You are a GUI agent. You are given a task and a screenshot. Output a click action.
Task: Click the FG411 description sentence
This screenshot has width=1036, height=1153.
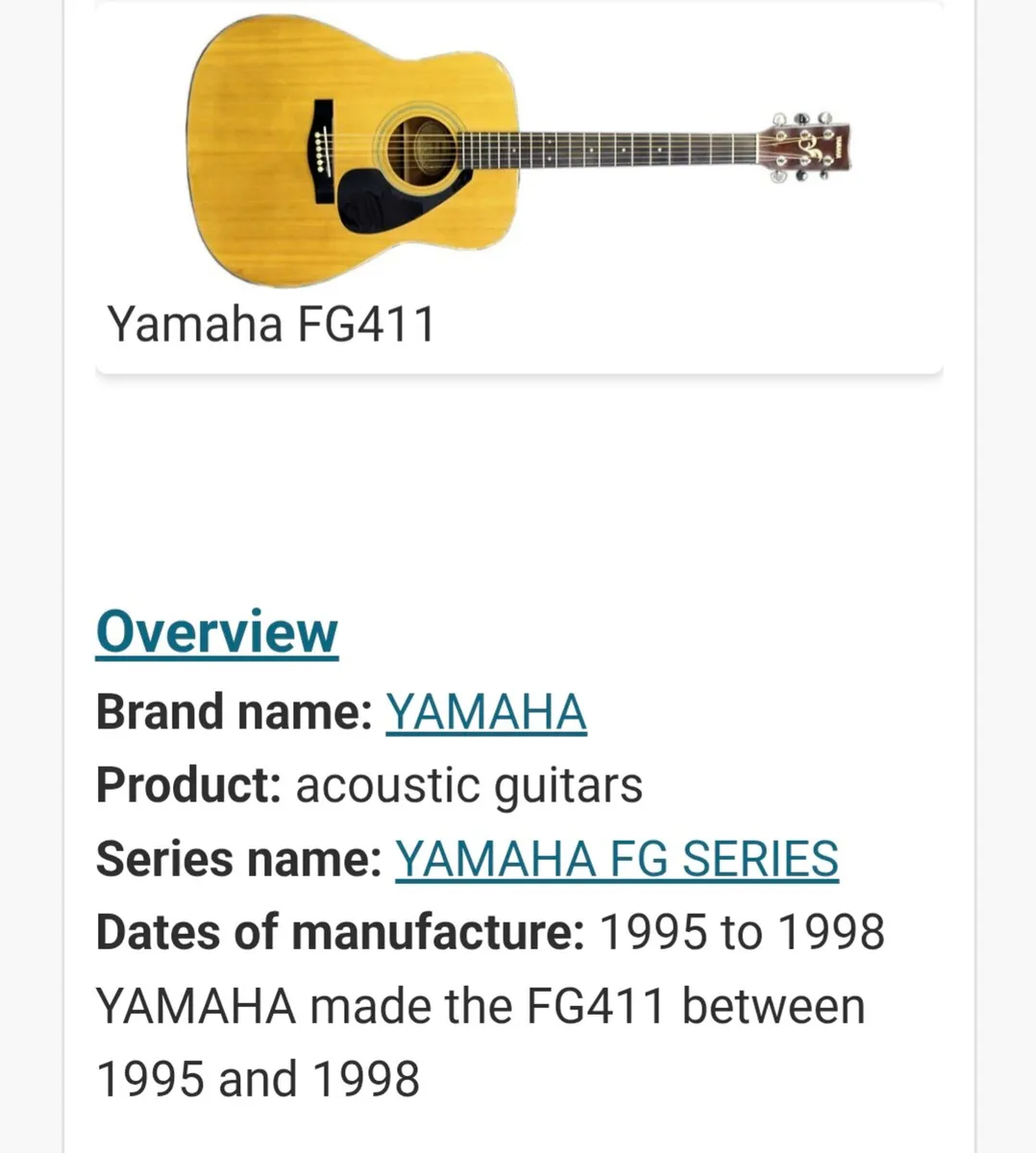pos(479,1006)
